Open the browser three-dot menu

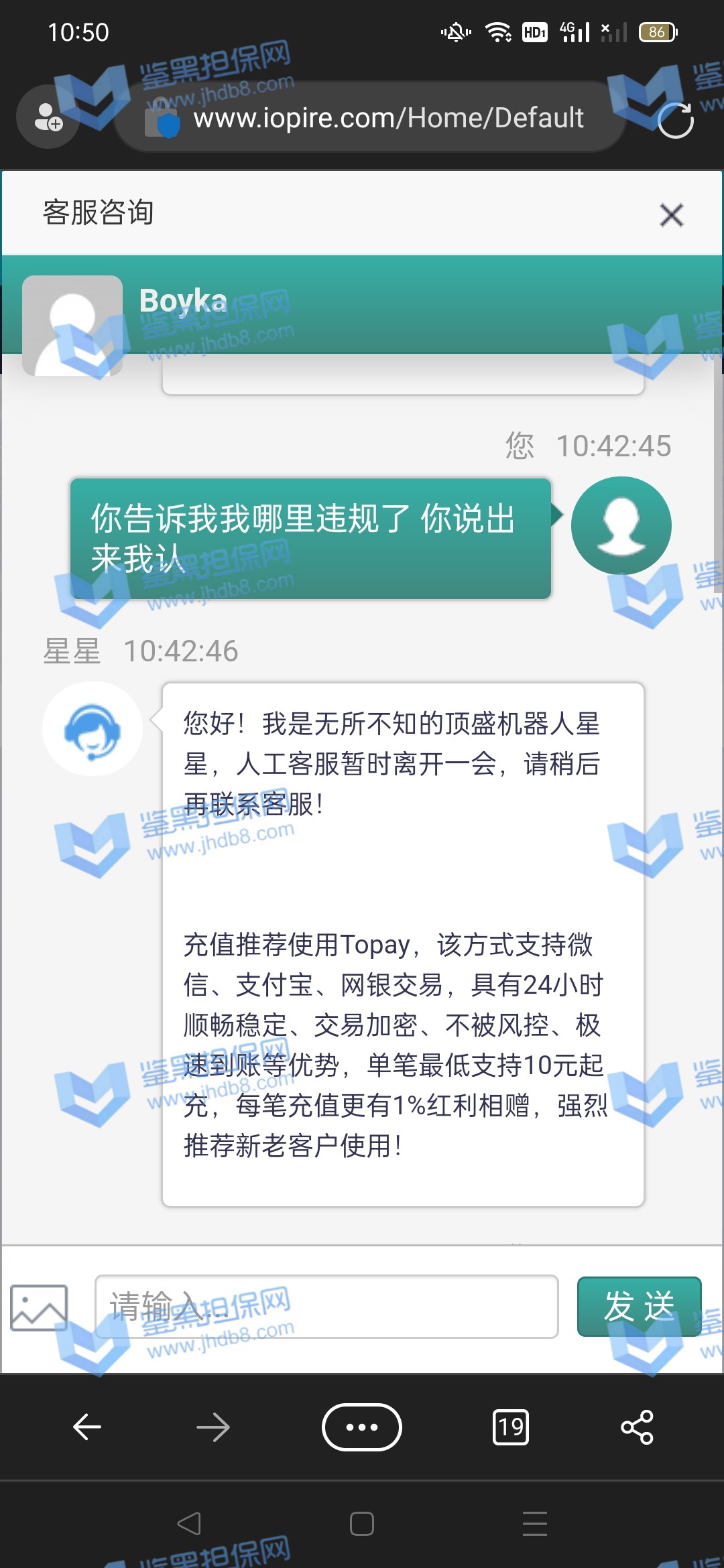pyautogui.click(x=362, y=1427)
